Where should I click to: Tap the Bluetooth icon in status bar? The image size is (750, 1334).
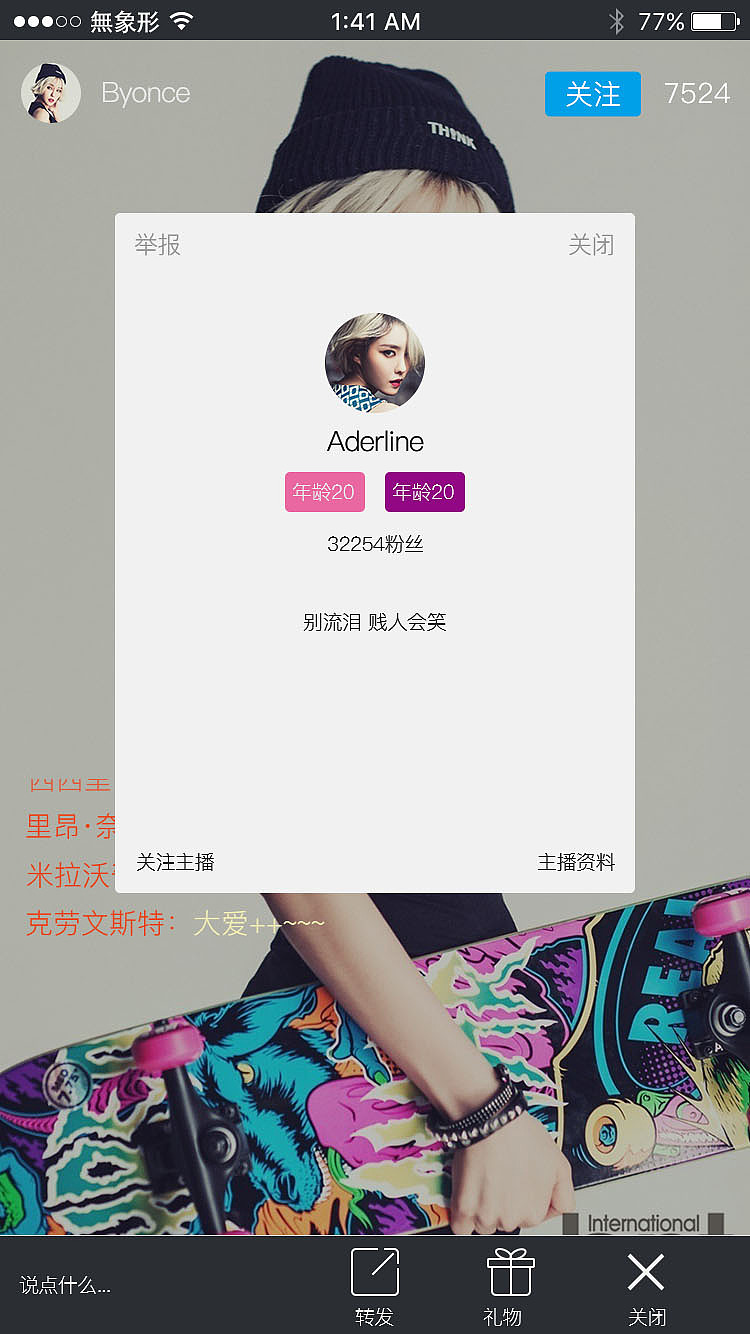(618, 20)
